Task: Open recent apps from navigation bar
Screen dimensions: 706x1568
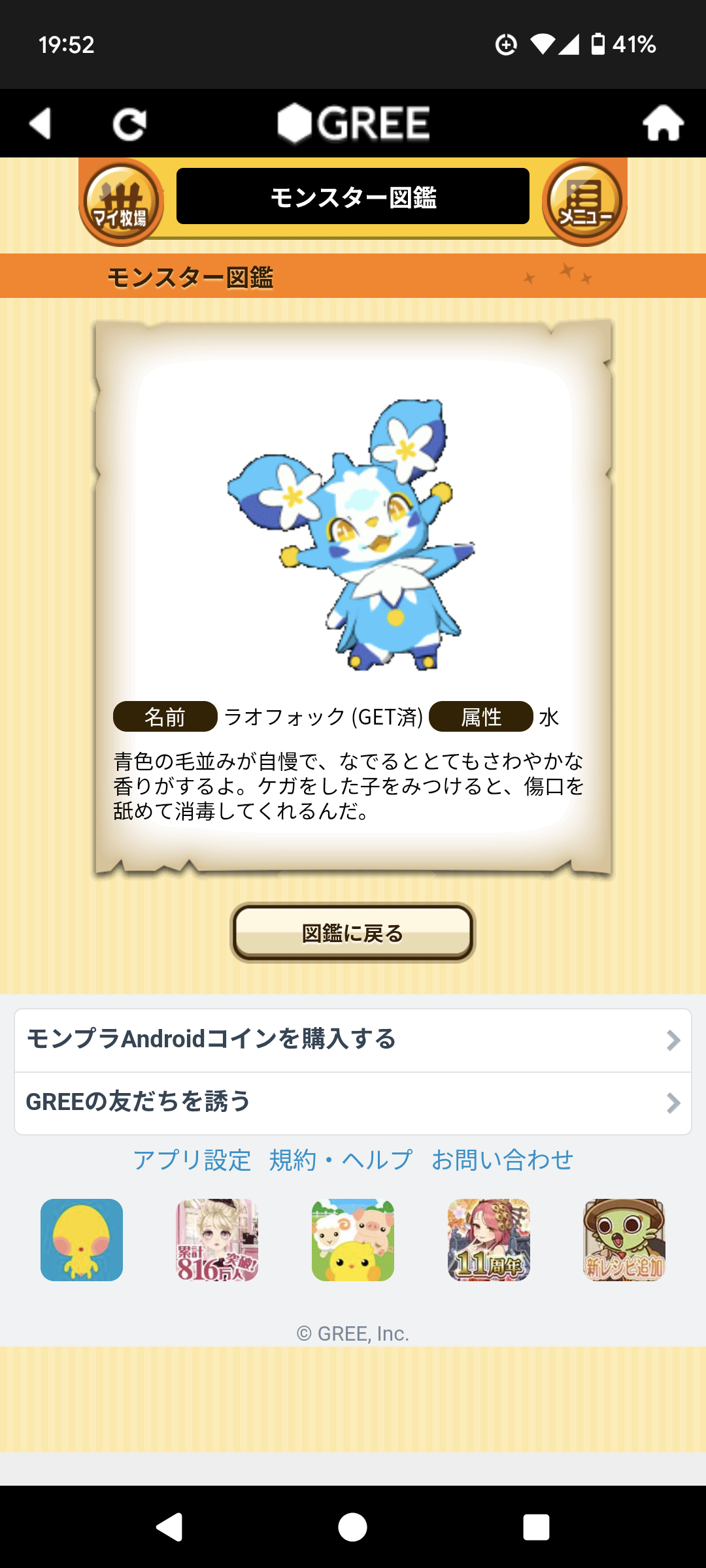Action: (536, 1527)
